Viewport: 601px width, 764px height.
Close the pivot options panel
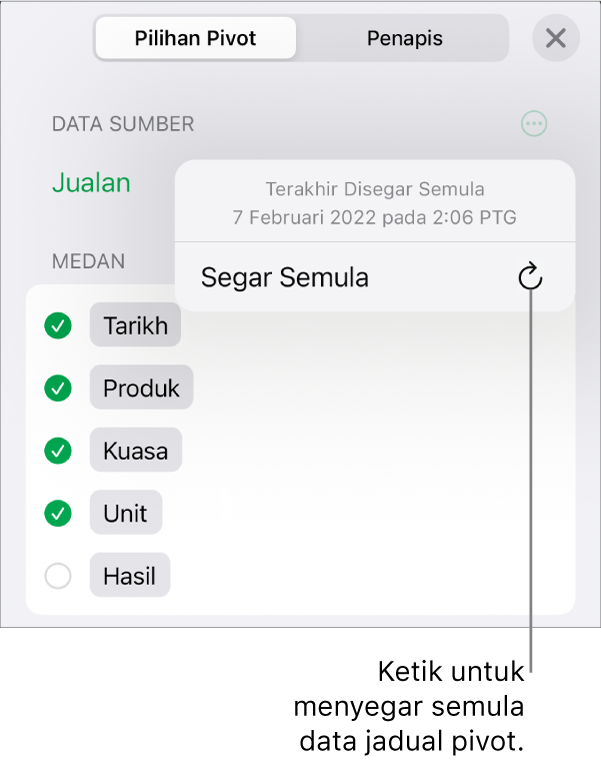(x=555, y=39)
